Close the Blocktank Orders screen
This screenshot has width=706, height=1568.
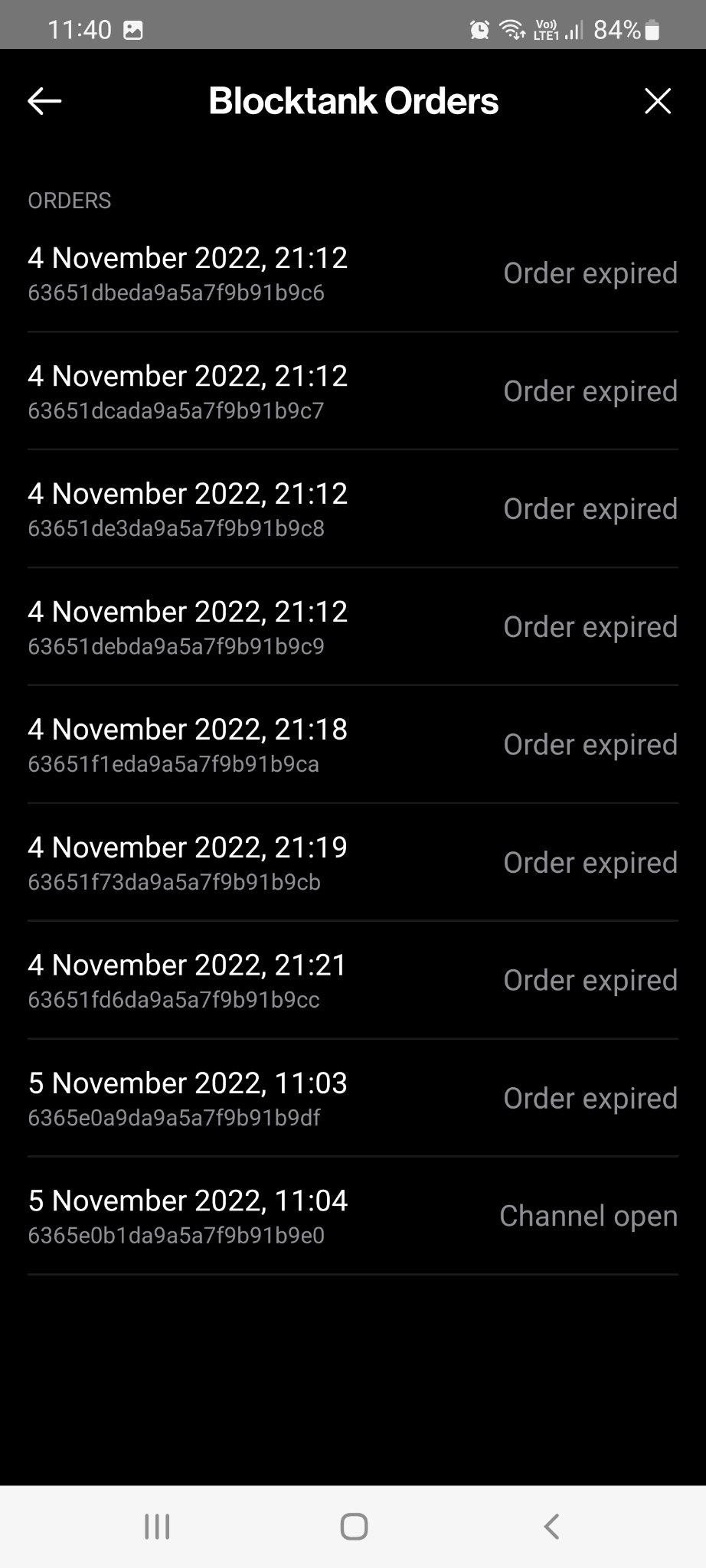point(658,101)
